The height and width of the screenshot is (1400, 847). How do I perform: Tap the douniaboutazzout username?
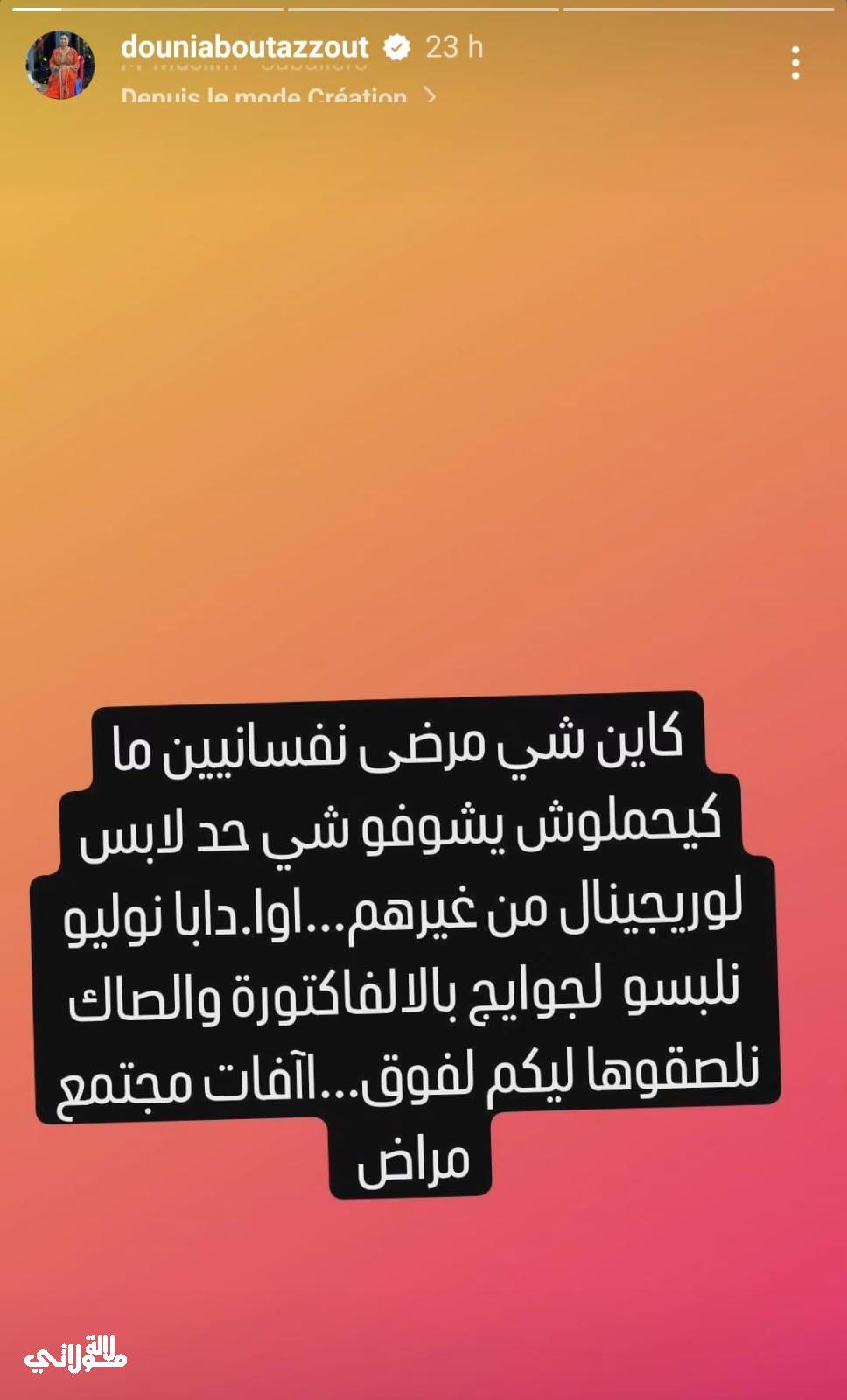coord(244,46)
